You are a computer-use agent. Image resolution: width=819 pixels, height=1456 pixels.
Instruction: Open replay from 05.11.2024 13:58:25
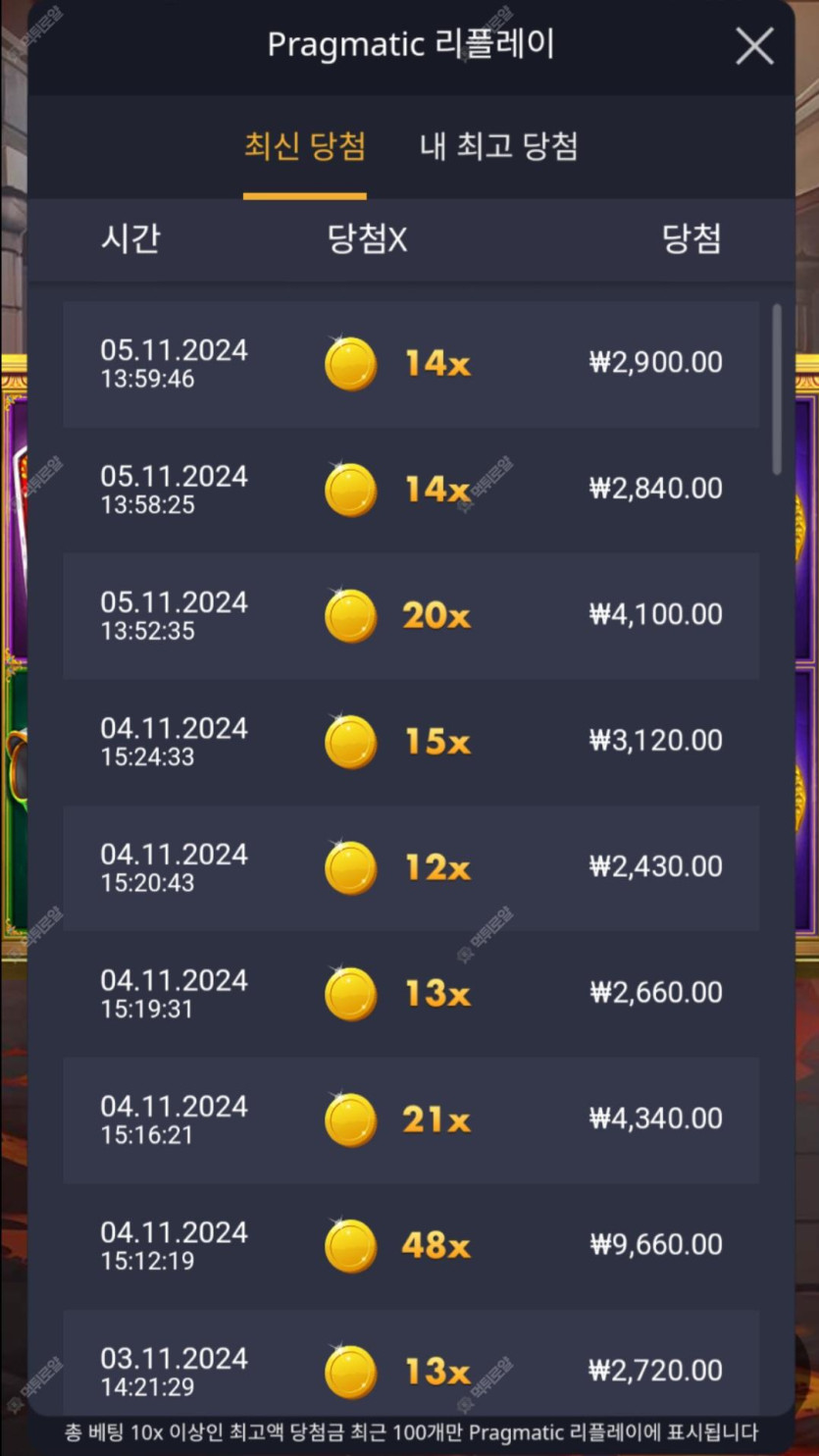pyautogui.click(x=410, y=490)
